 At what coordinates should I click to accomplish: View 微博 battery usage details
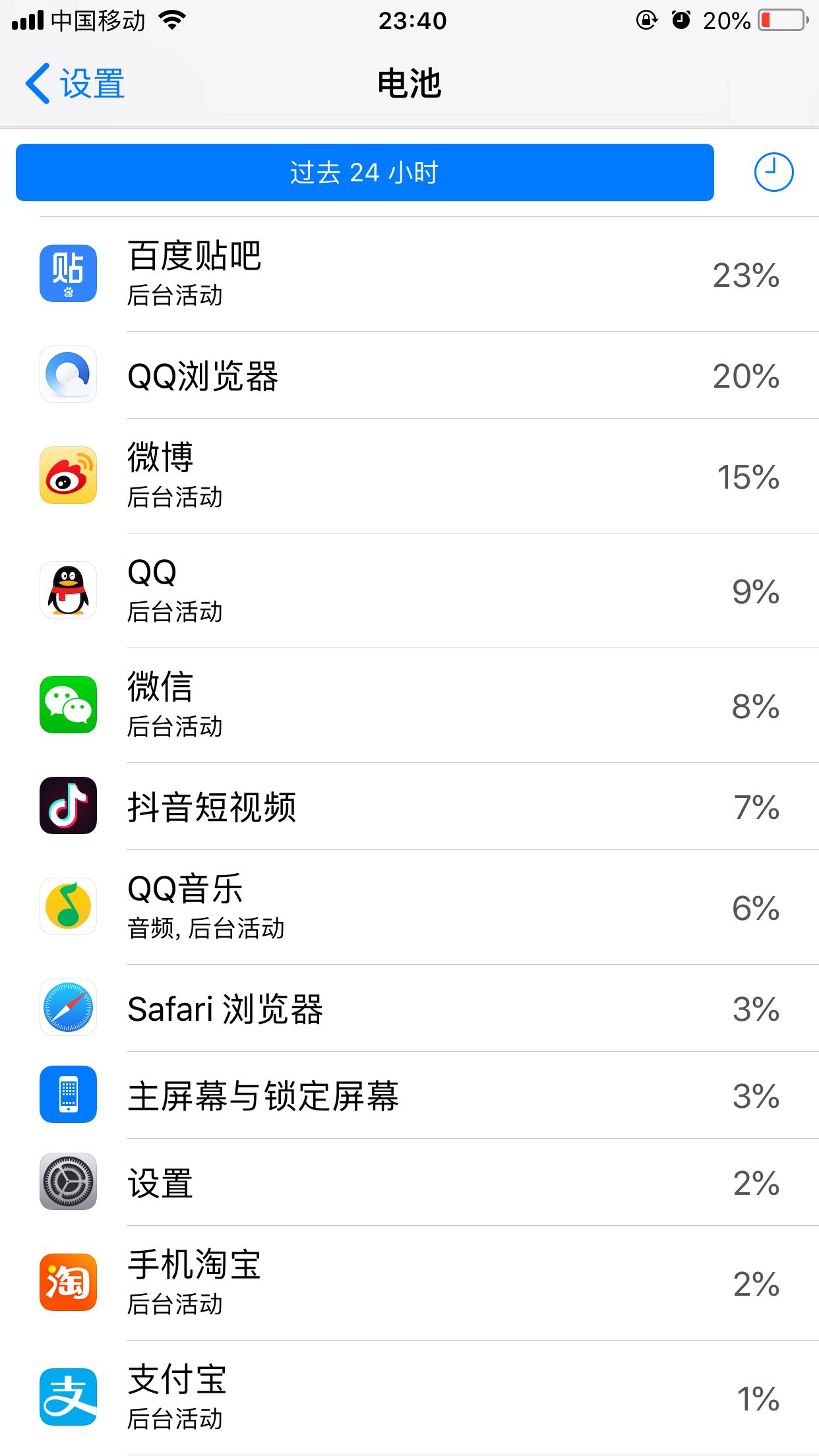409,476
